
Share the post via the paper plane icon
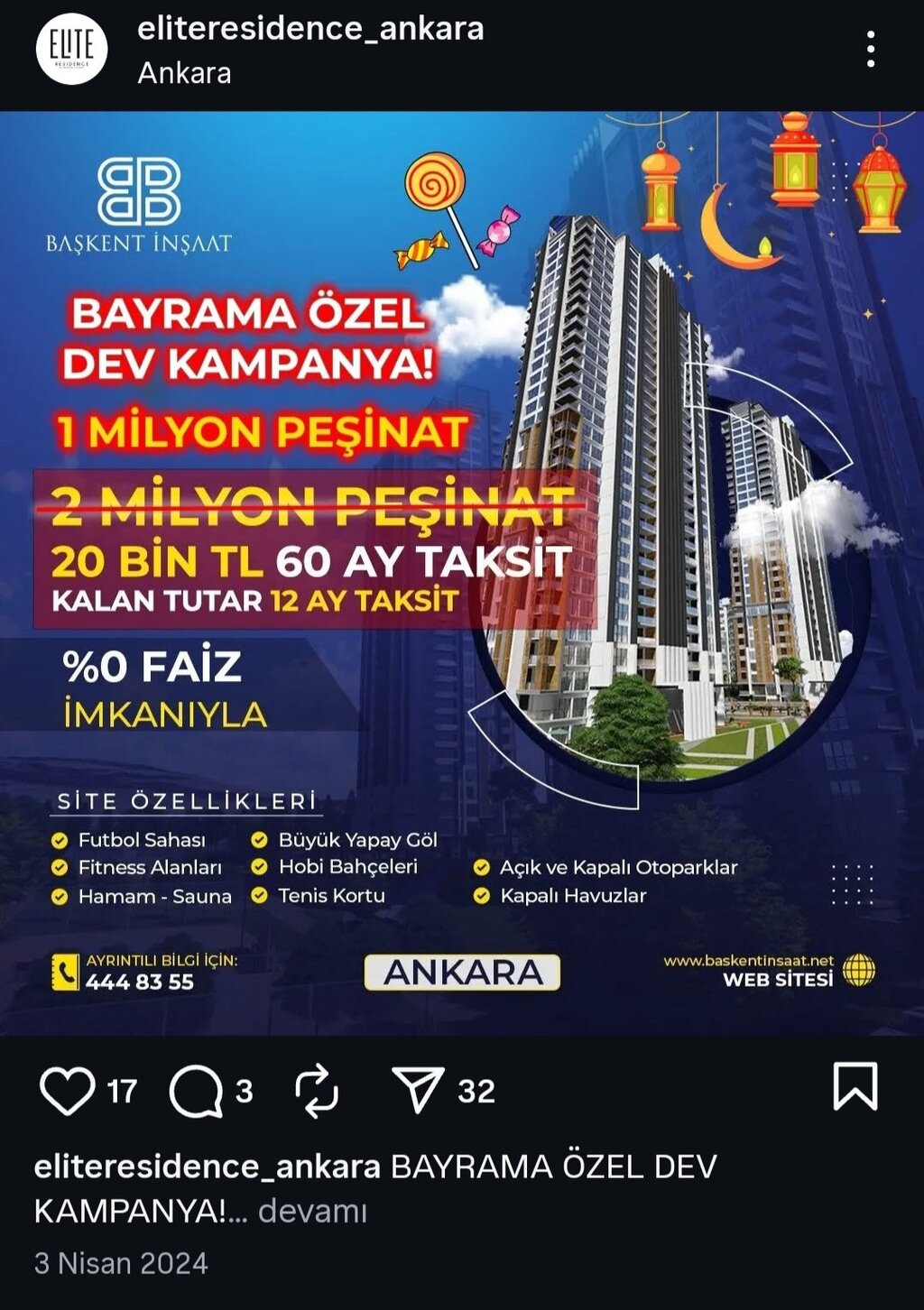[418, 1090]
